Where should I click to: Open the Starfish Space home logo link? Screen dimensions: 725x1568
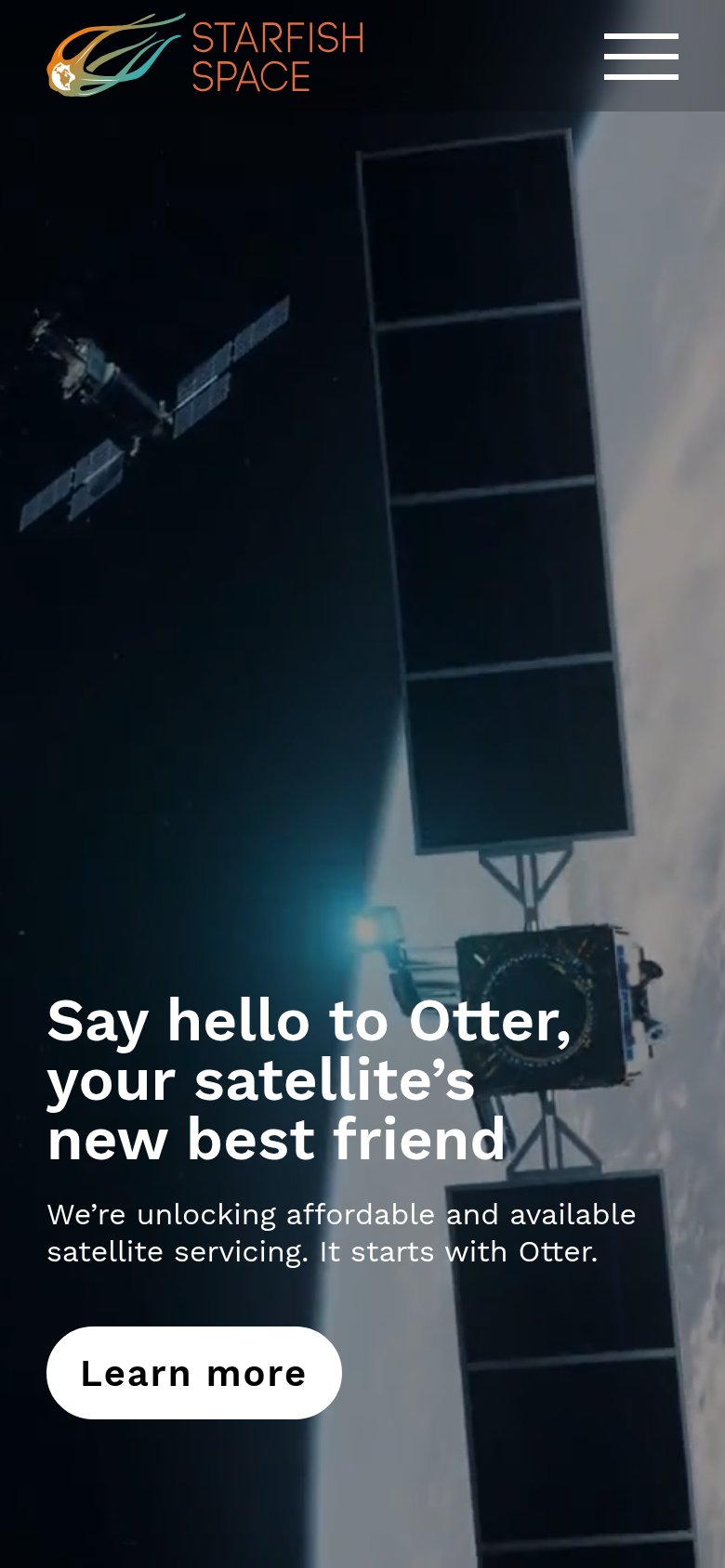205,55
